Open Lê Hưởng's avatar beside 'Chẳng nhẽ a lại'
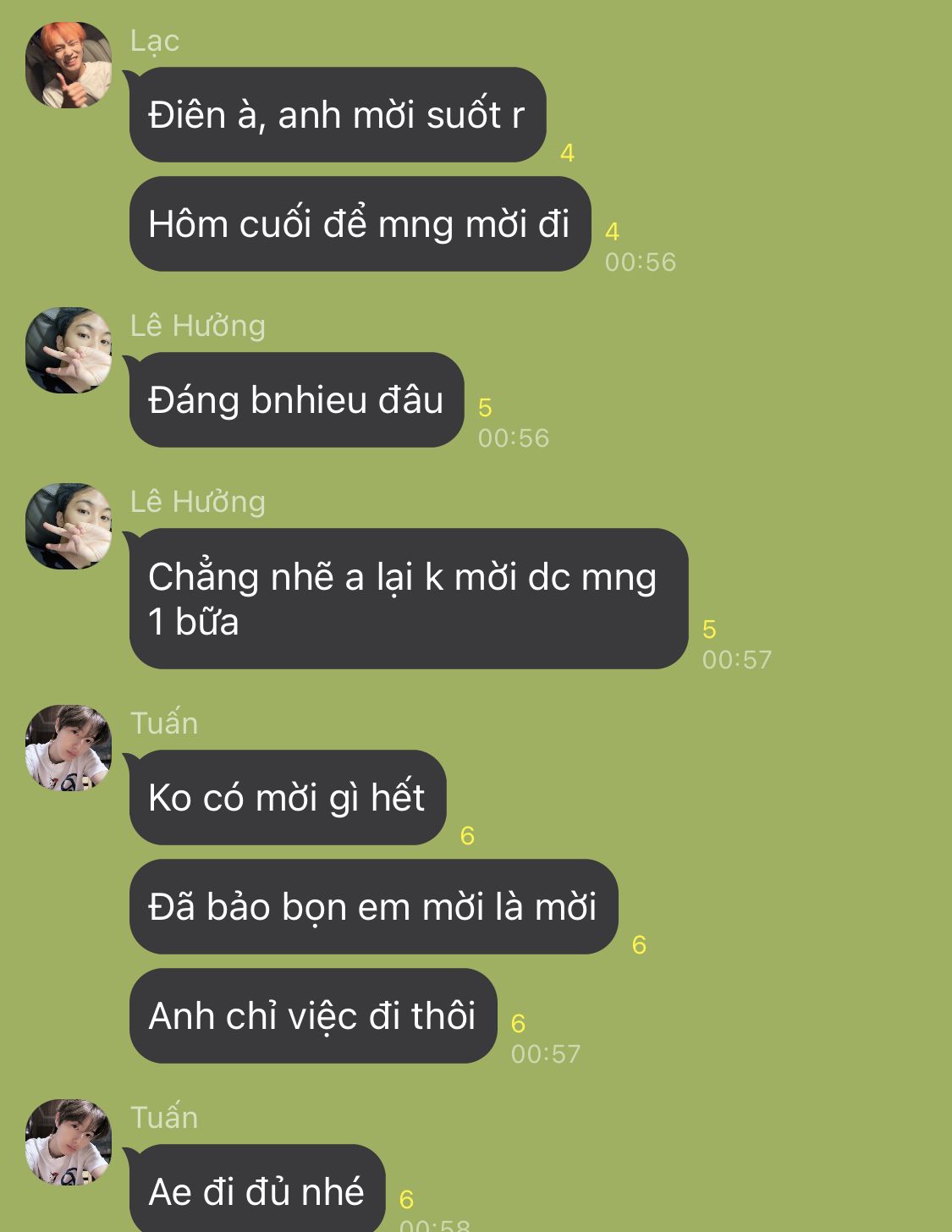Screen dimensions: 952x1232 tap(69, 526)
